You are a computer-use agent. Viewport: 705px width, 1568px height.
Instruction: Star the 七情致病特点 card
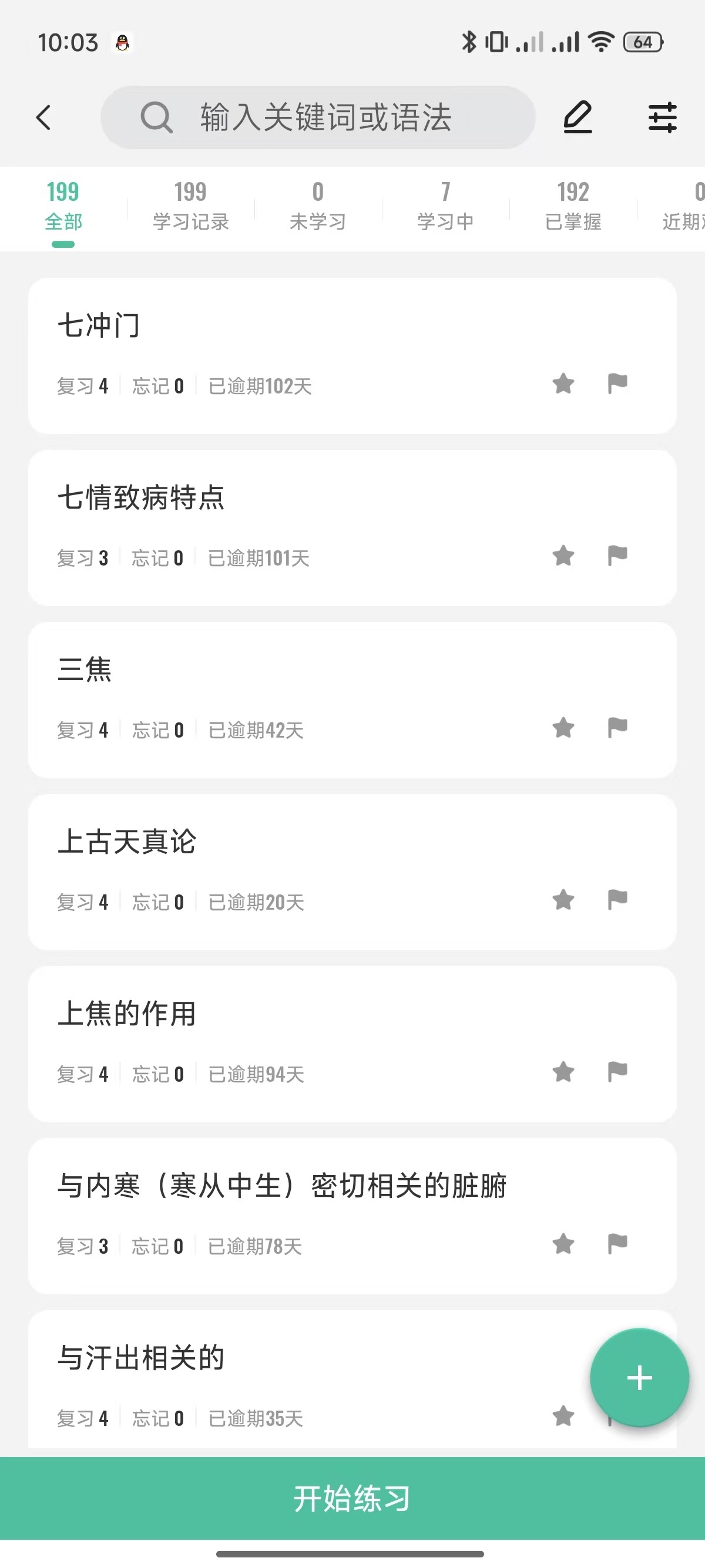pos(563,556)
